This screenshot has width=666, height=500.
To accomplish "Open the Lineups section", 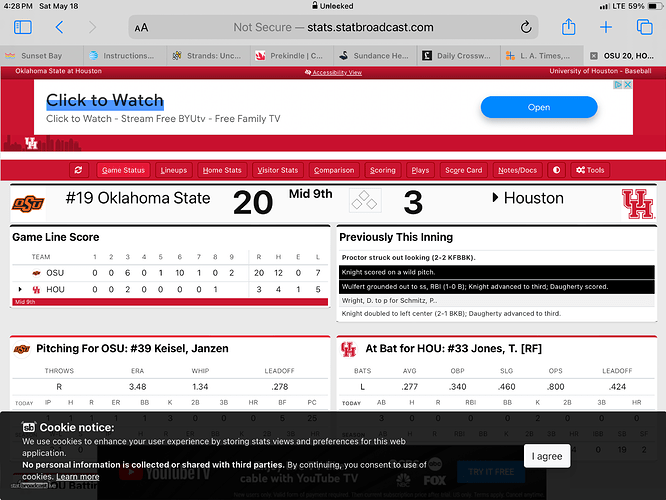I will click(174, 170).
